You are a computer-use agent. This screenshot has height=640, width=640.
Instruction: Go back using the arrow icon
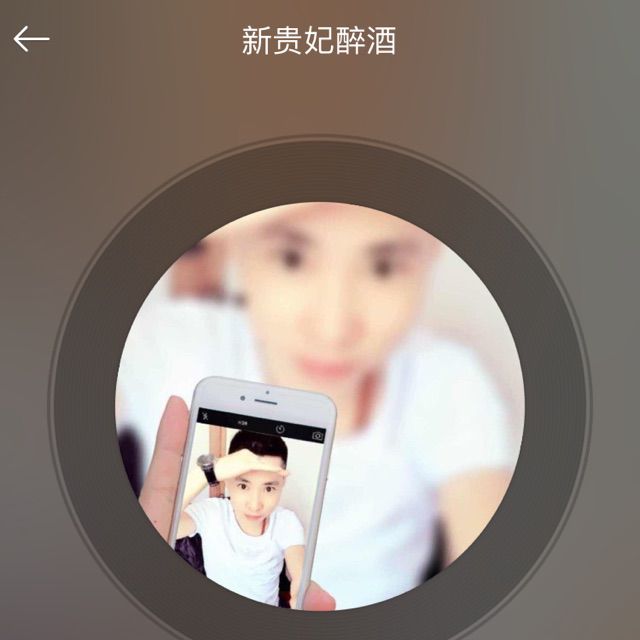[31, 39]
